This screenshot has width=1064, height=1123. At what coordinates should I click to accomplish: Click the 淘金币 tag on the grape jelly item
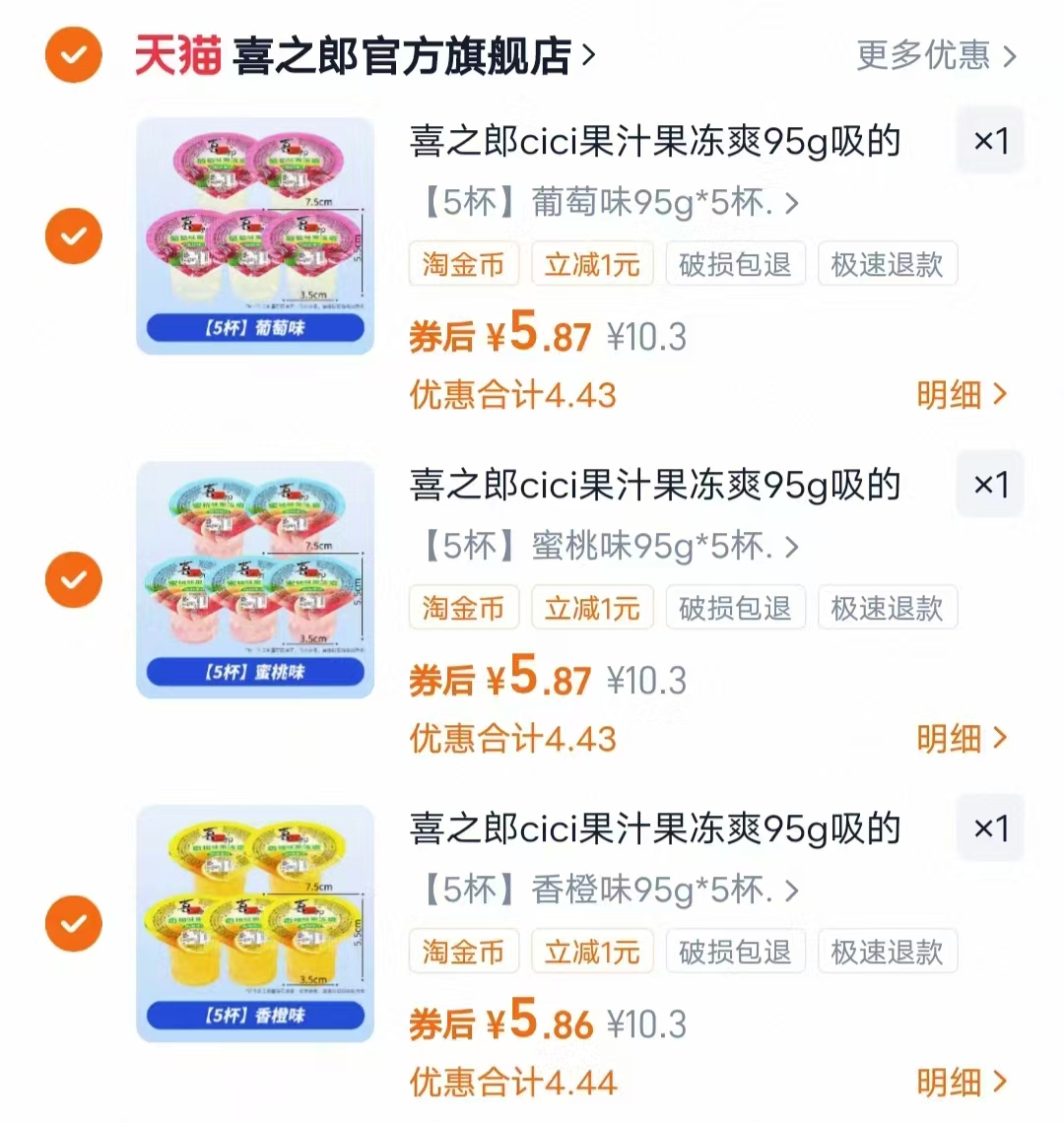tap(463, 263)
